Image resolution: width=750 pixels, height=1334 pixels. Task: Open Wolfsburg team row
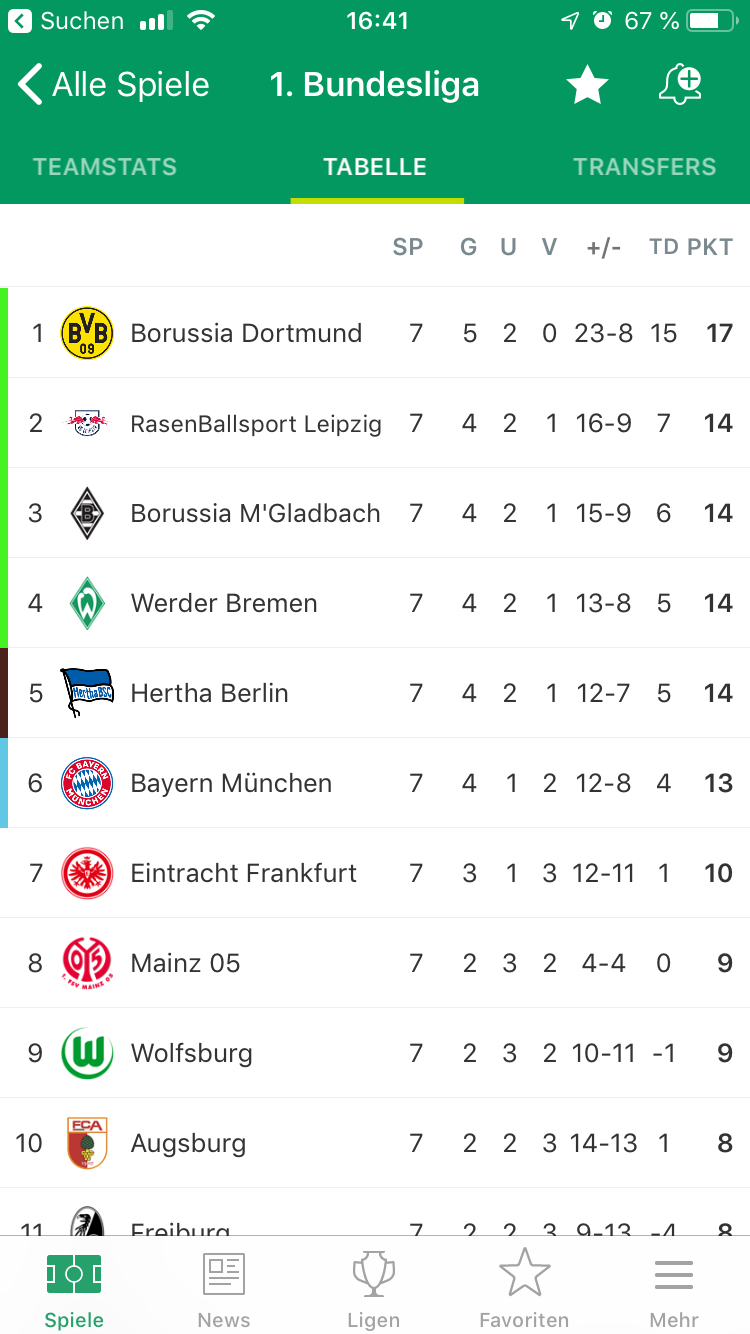click(375, 1053)
